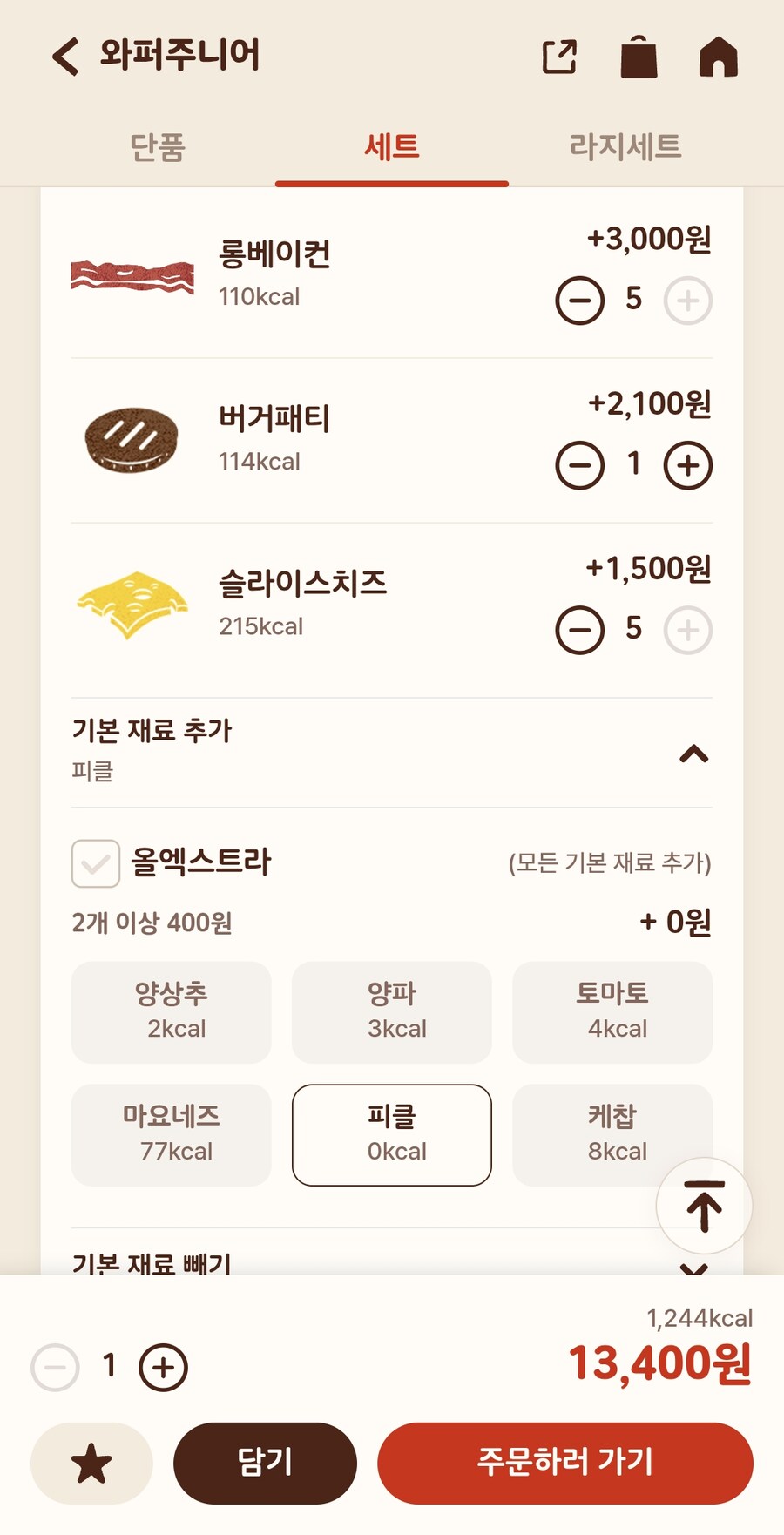This screenshot has width=784, height=1535.
Task: Open the shopping bag icon
Action: pyautogui.click(x=638, y=55)
